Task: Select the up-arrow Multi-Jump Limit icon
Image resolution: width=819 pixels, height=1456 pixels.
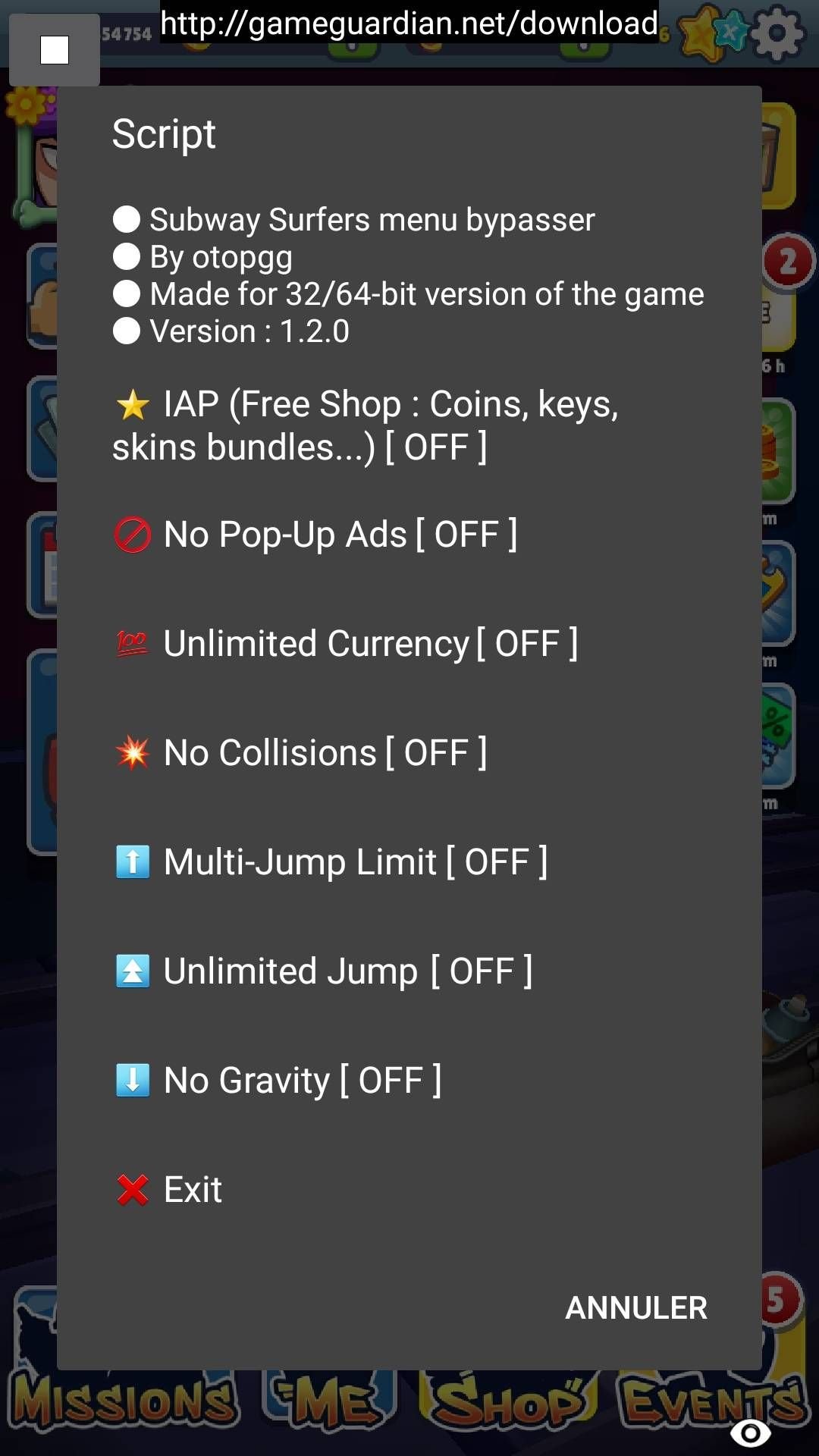Action: point(133,862)
